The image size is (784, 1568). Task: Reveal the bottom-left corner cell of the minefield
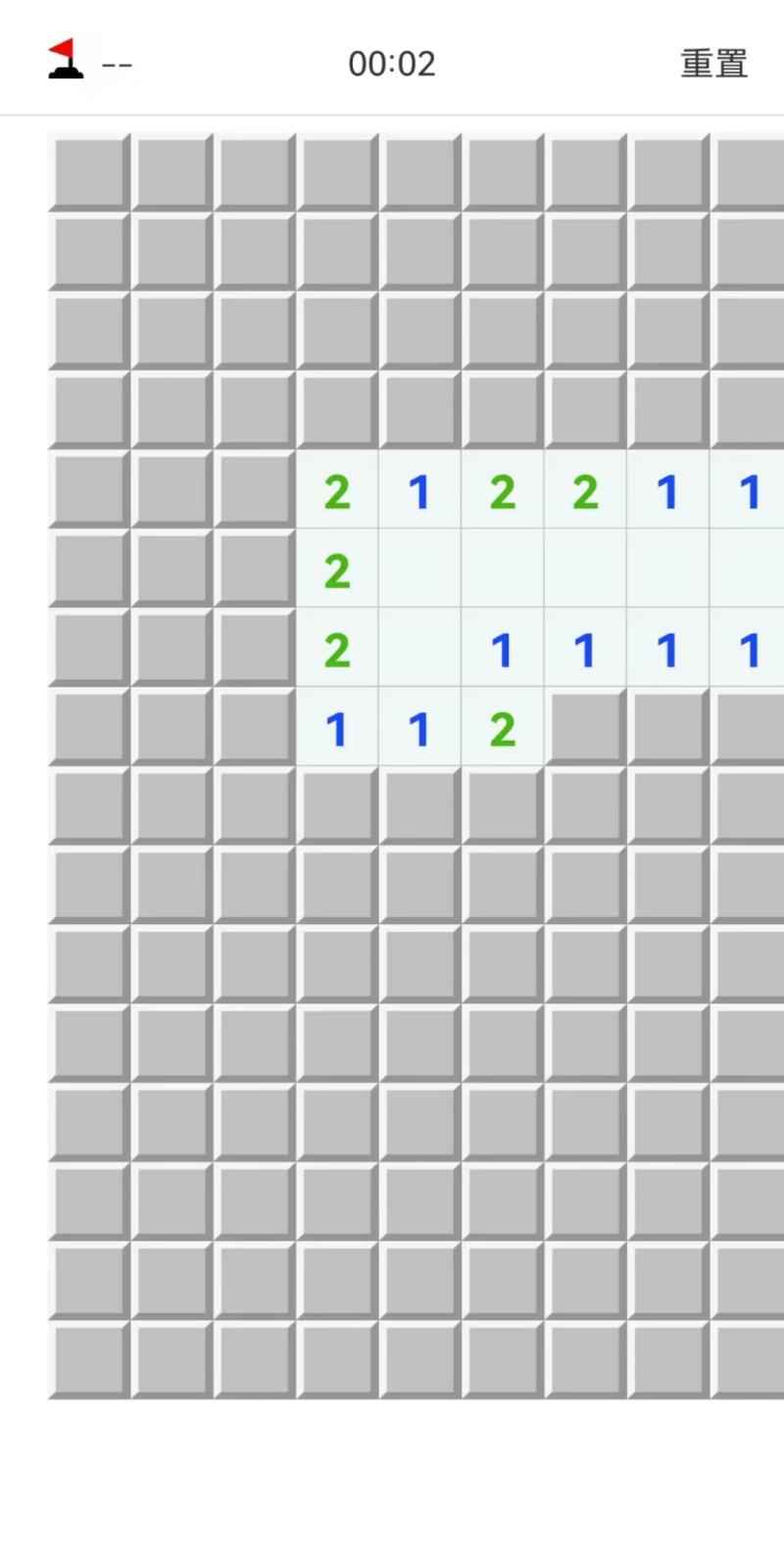(89, 1359)
